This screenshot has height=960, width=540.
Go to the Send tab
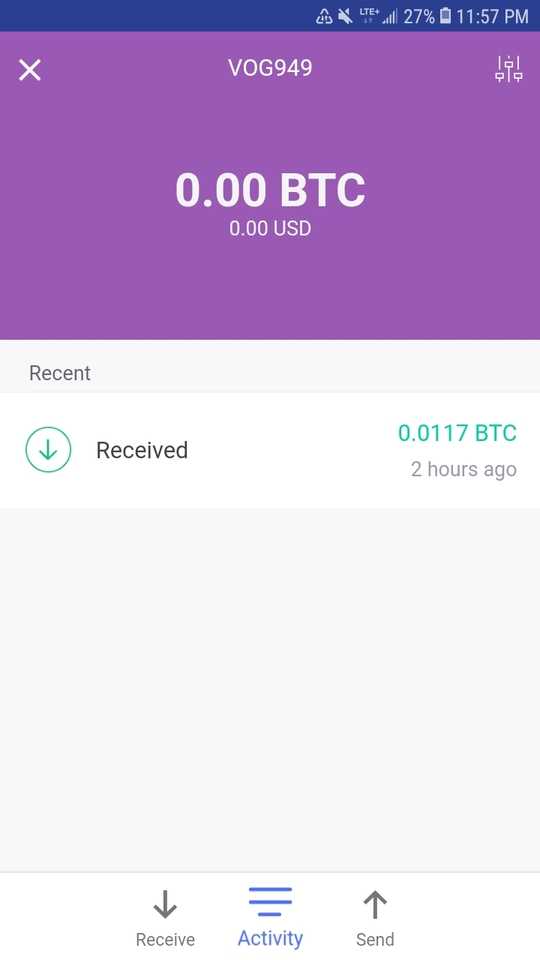click(375, 918)
